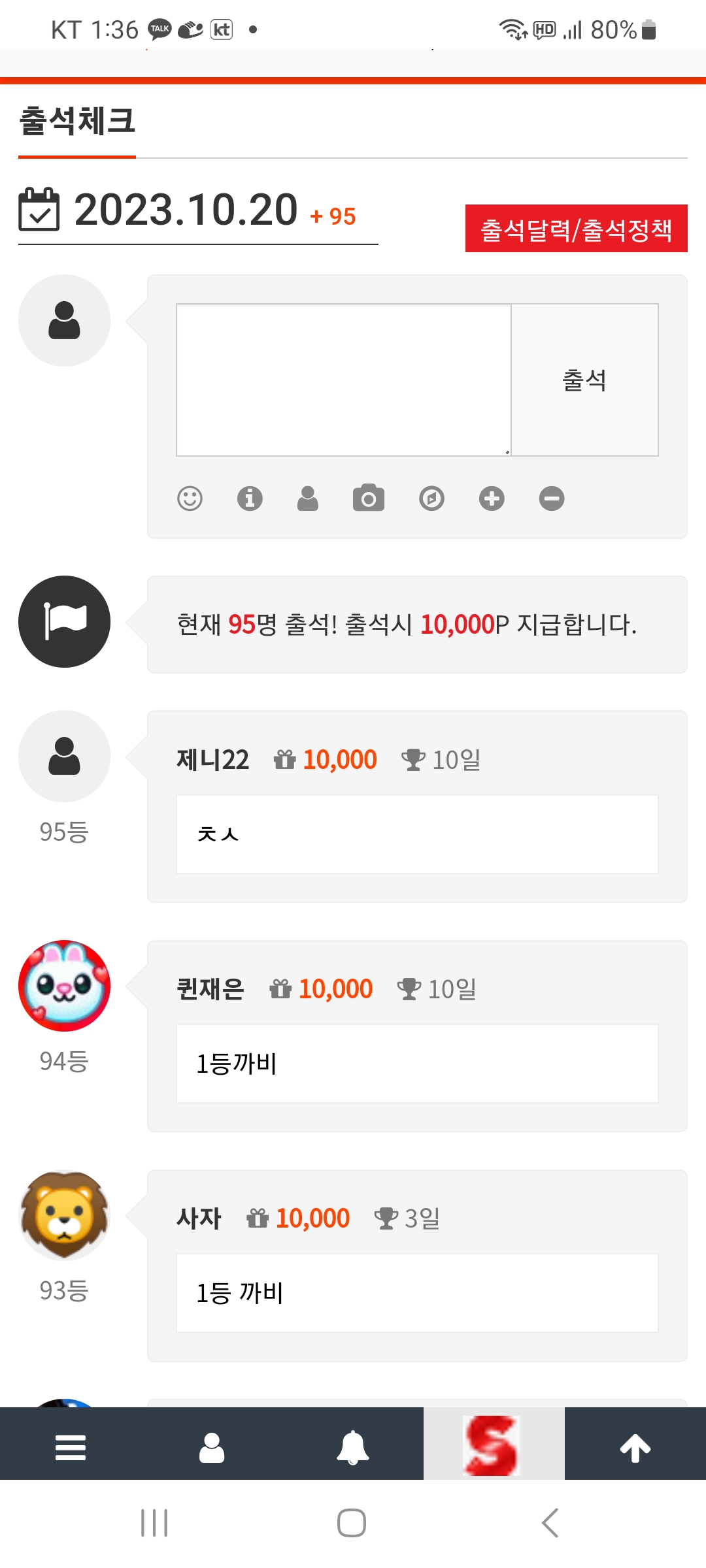
Task: Attach a photo with the camera icon
Action: point(369,498)
